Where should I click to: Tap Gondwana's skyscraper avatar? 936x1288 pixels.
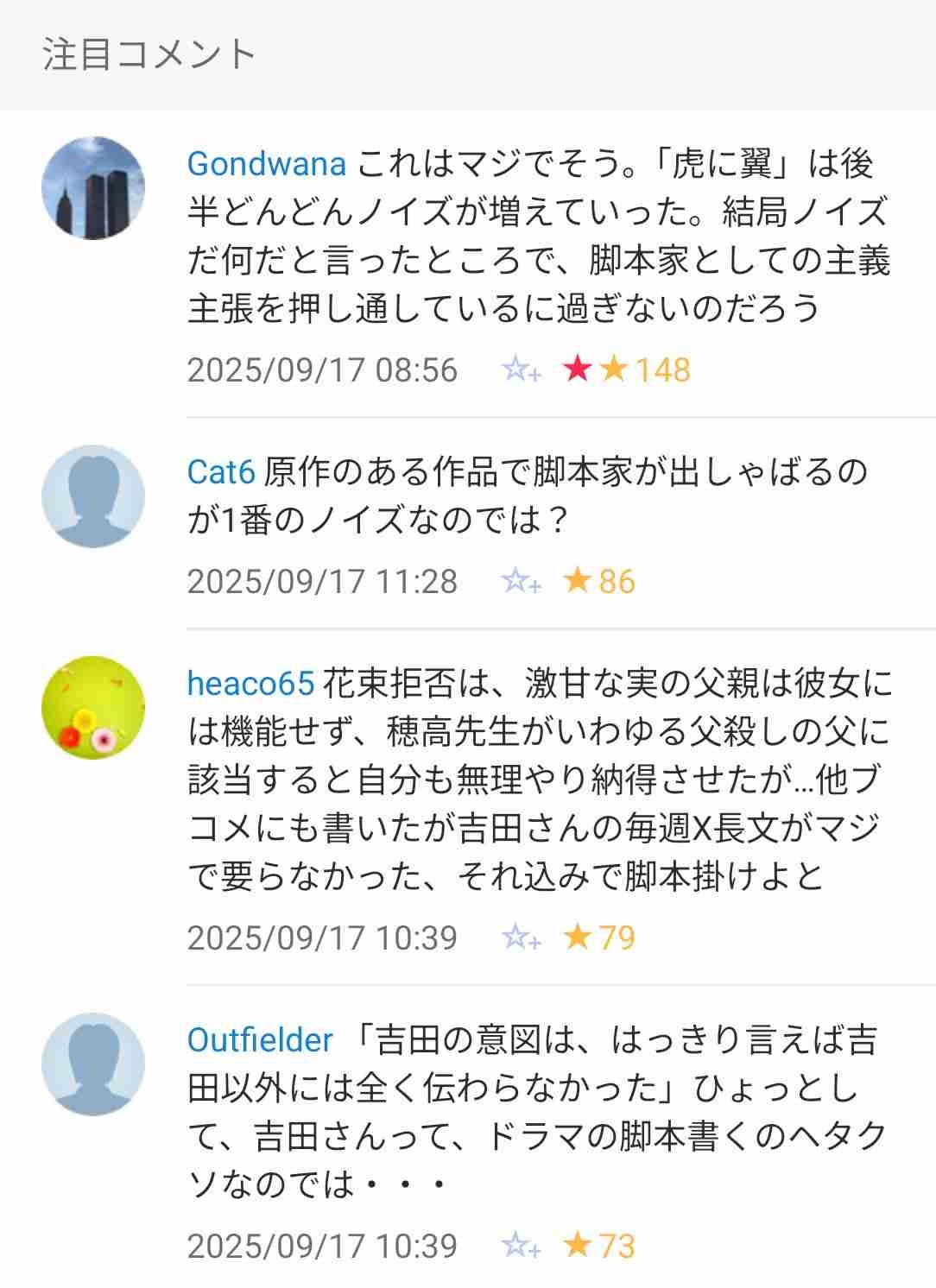[x=93, y=187]
